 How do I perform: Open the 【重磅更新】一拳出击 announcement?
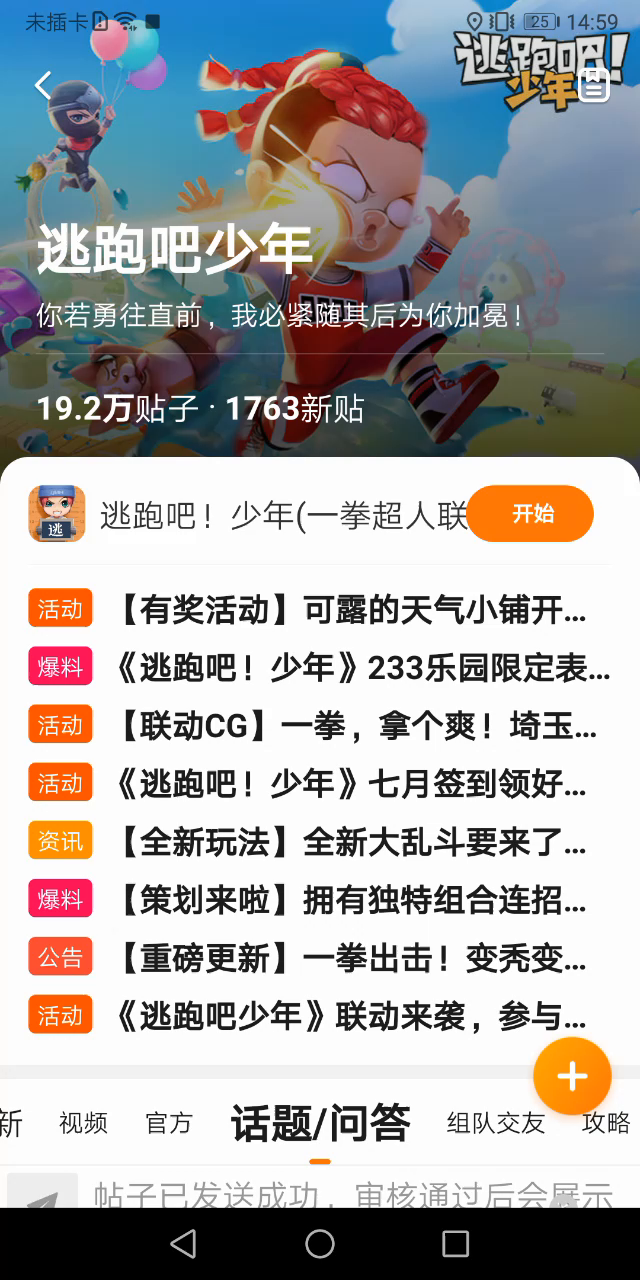pos(350,958)
